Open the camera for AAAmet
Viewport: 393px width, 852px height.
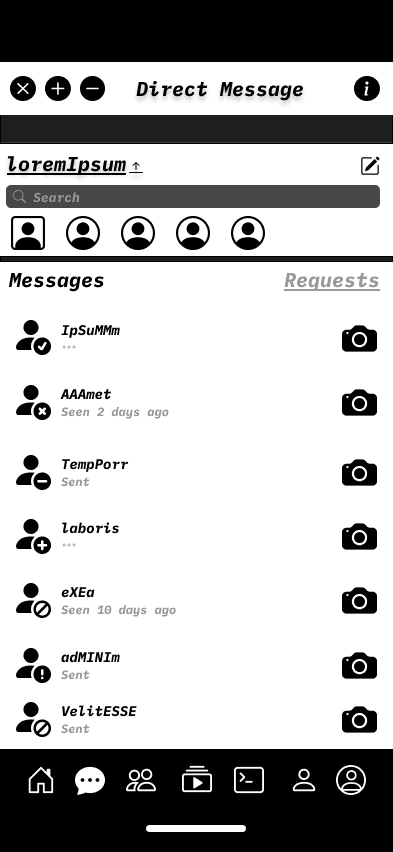pyautogui.click(x=359, y=403)
